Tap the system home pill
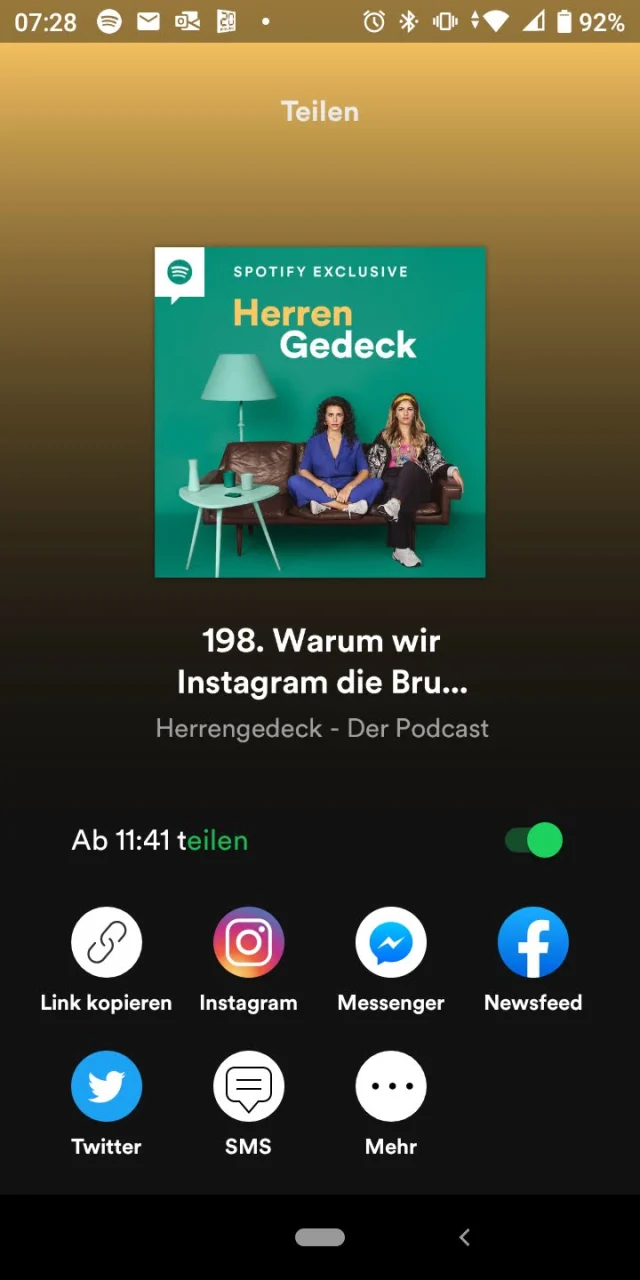 coord(320,1237)
